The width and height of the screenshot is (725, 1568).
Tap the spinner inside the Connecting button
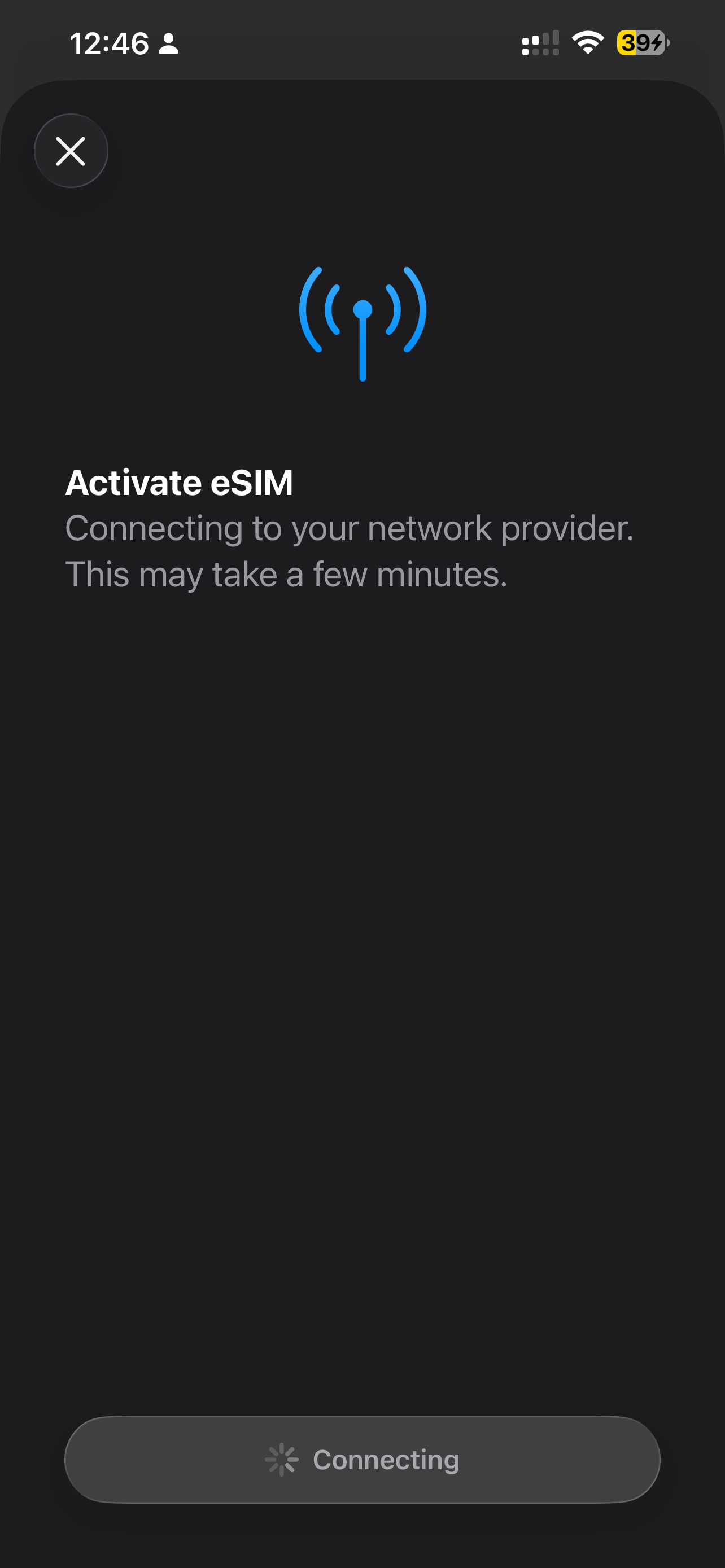point(282,1459)
